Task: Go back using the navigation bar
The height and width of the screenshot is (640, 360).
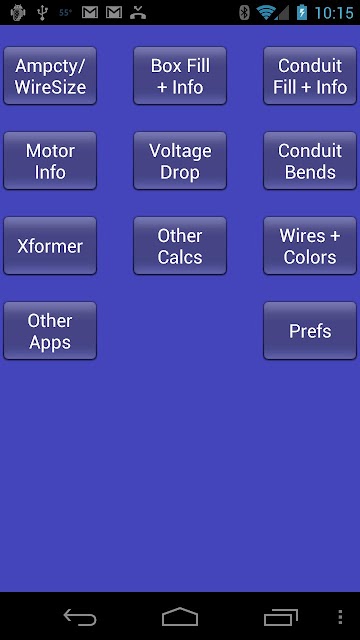Action: point(80,617)
